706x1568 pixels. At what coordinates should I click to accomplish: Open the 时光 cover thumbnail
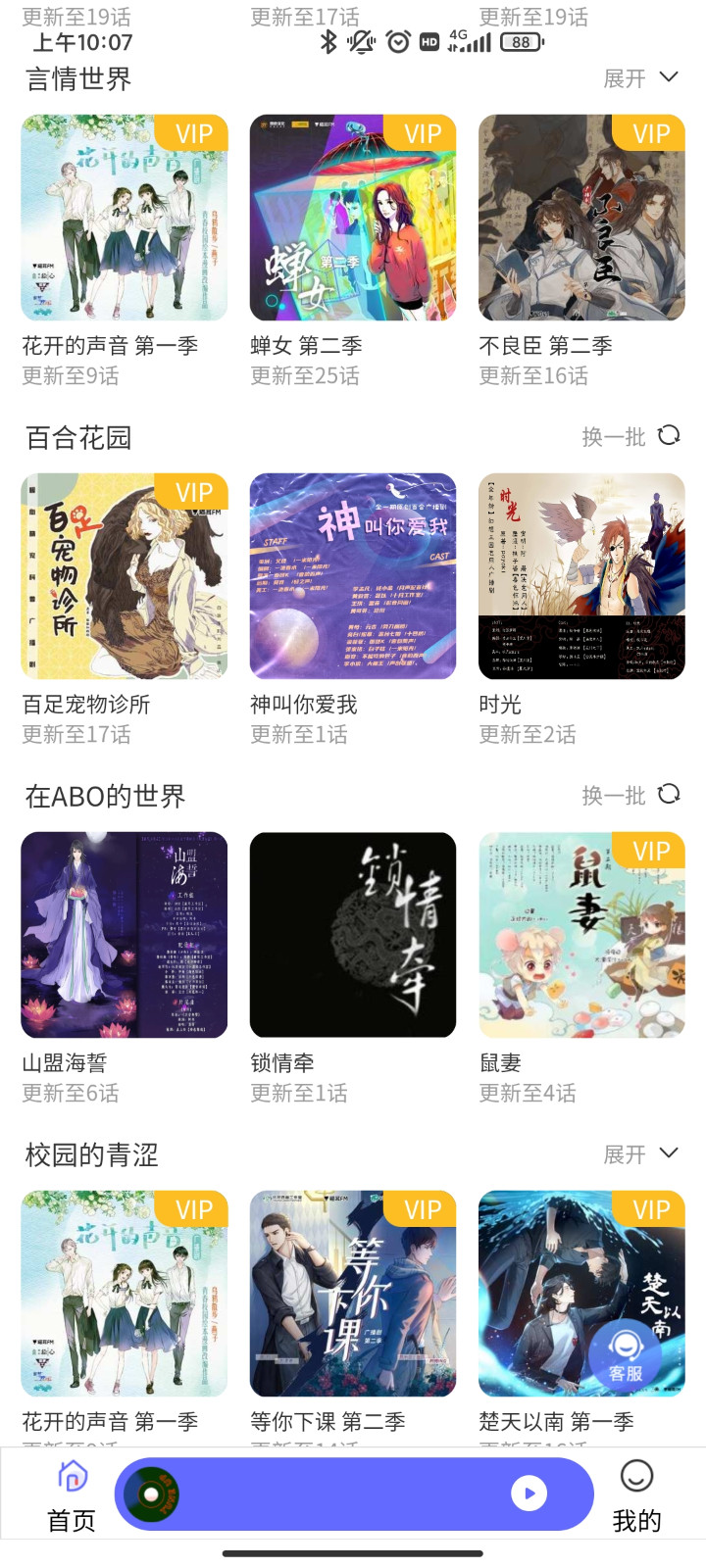[x=581, y=576]
